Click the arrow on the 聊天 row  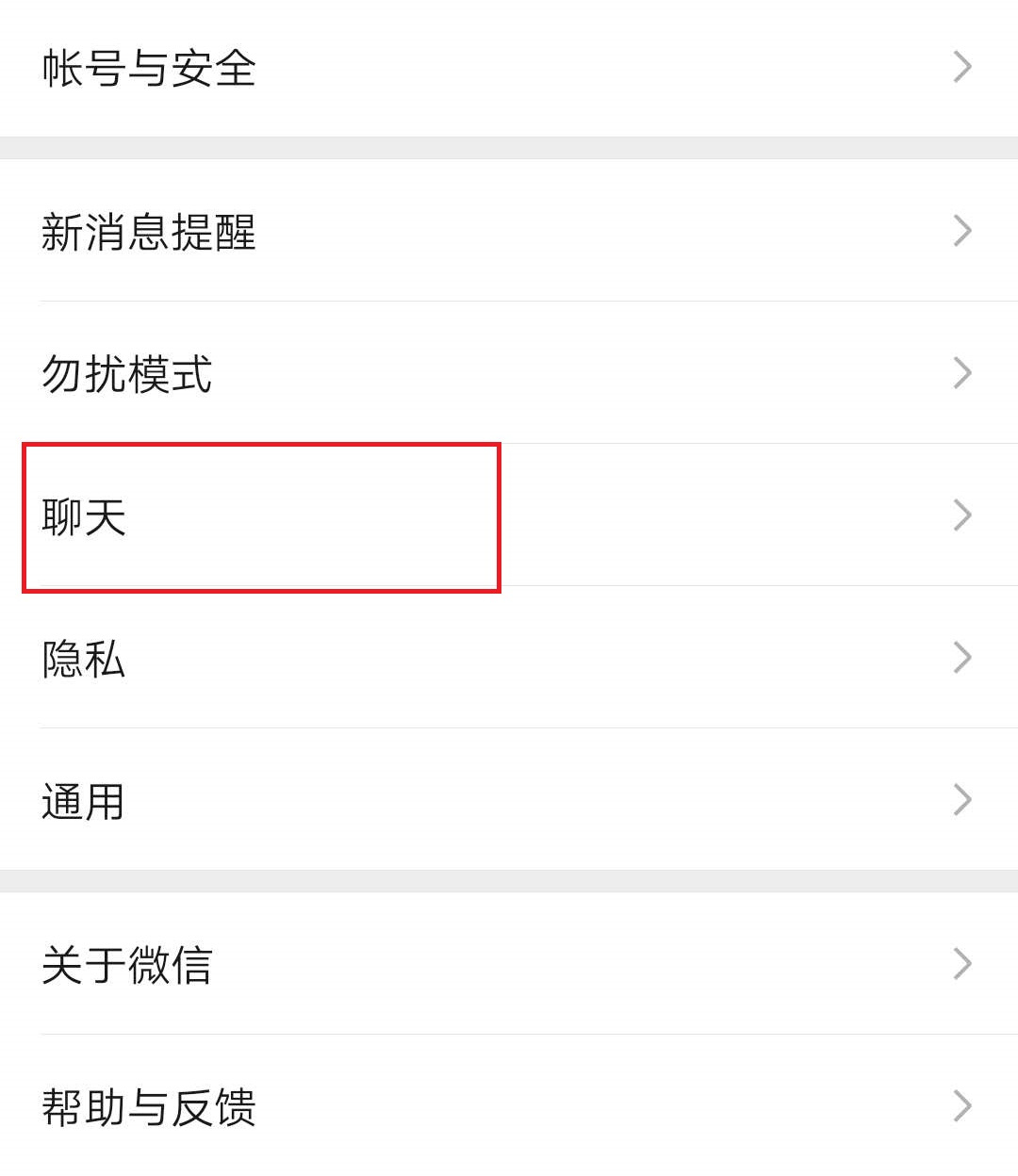[x=961, y=514]
